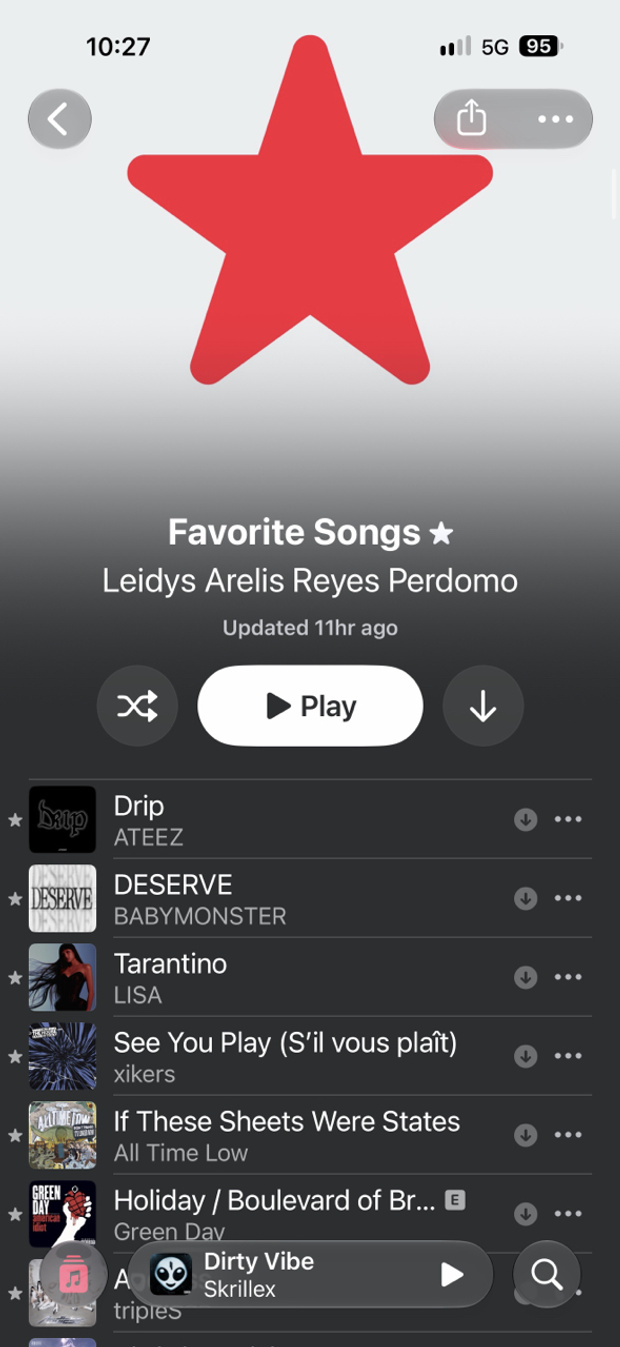Screen dimensions: 620x1347
Task: Open more options for See You Play
Action: (568, 1056)
